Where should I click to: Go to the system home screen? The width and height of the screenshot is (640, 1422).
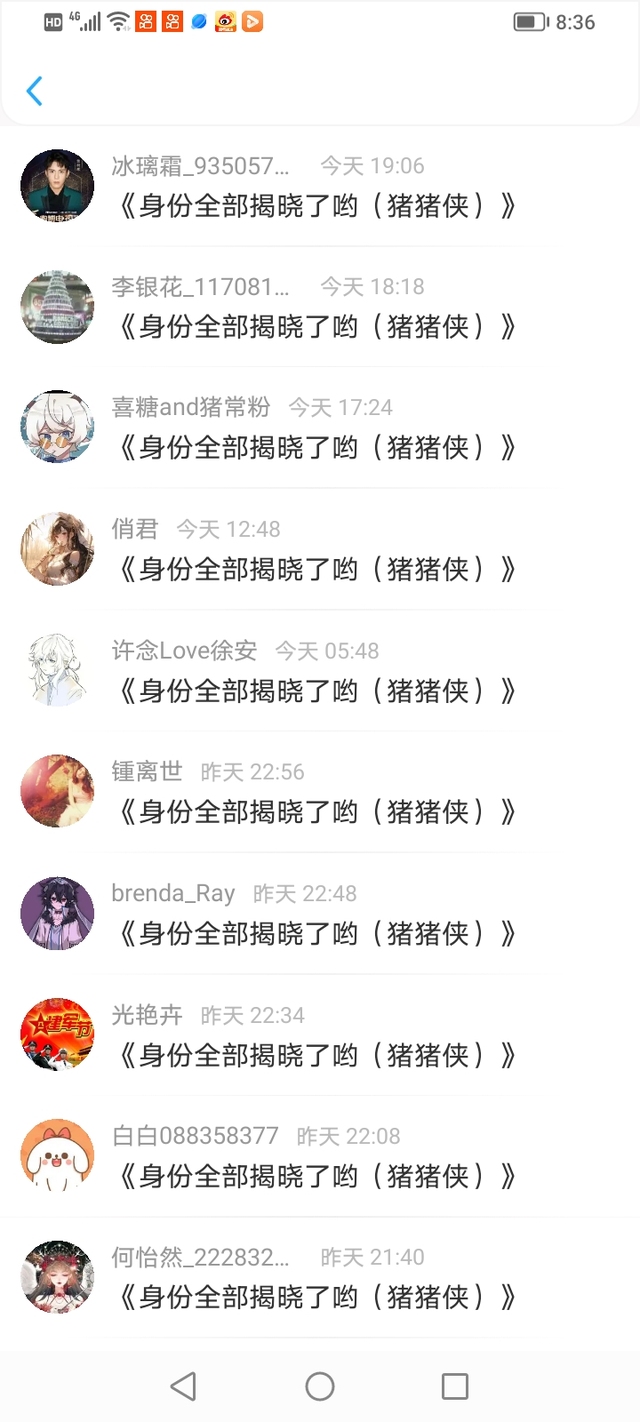coord(320,1386)
